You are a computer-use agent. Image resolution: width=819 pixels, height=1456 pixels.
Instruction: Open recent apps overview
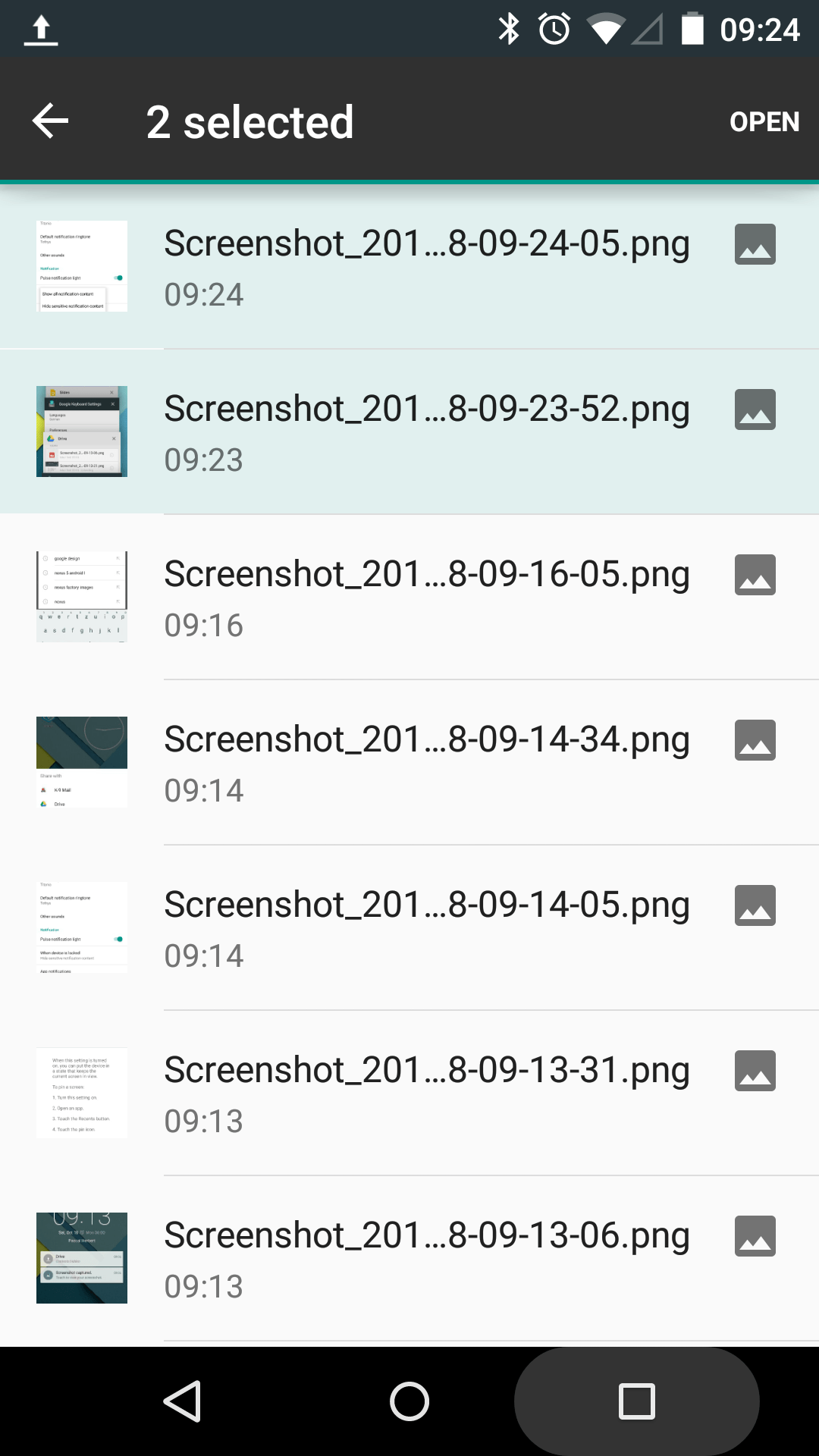coord(637,1401)
